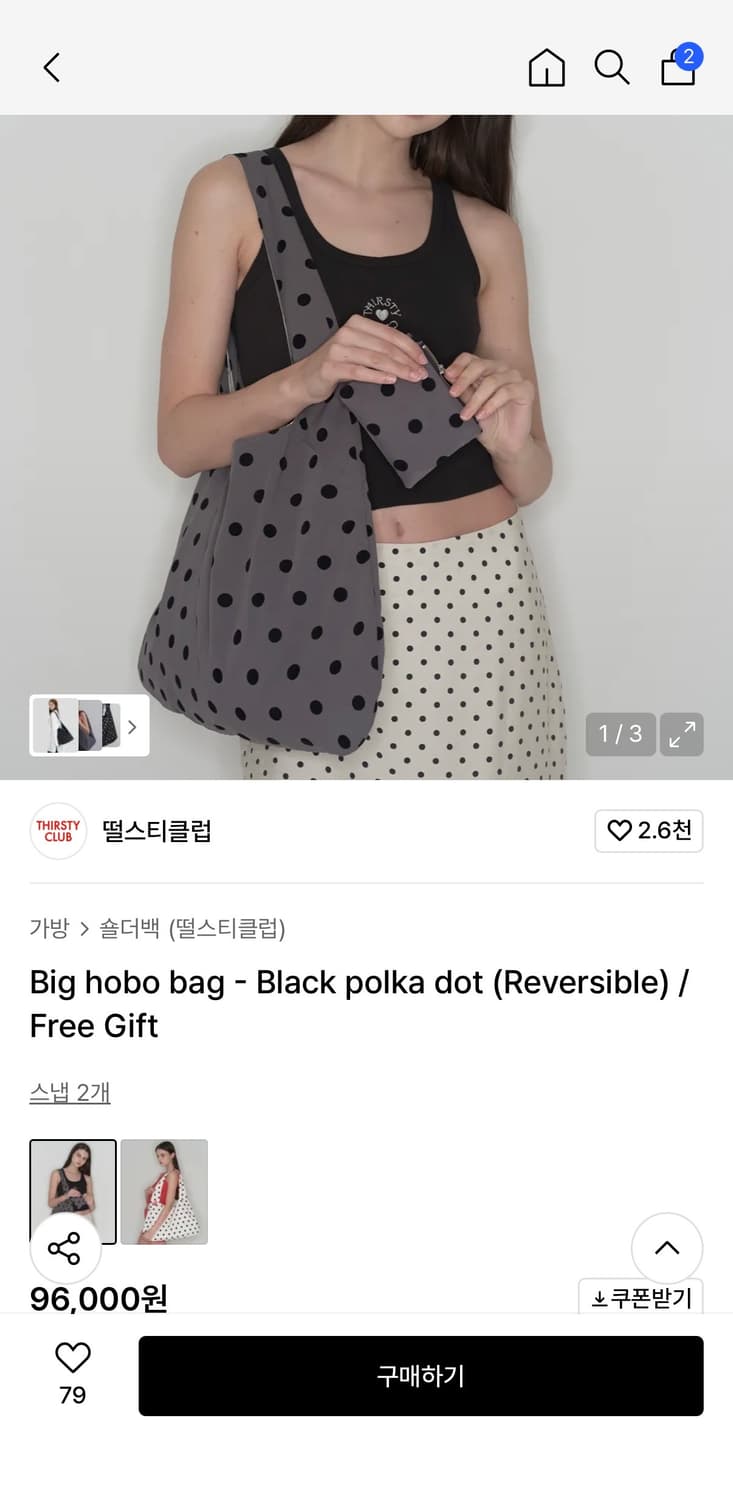The width and height of the screenshot is (733, 1500).
Task: Favorite the brand with the heart showing 2.6천
Action: (x=649, y=831)
